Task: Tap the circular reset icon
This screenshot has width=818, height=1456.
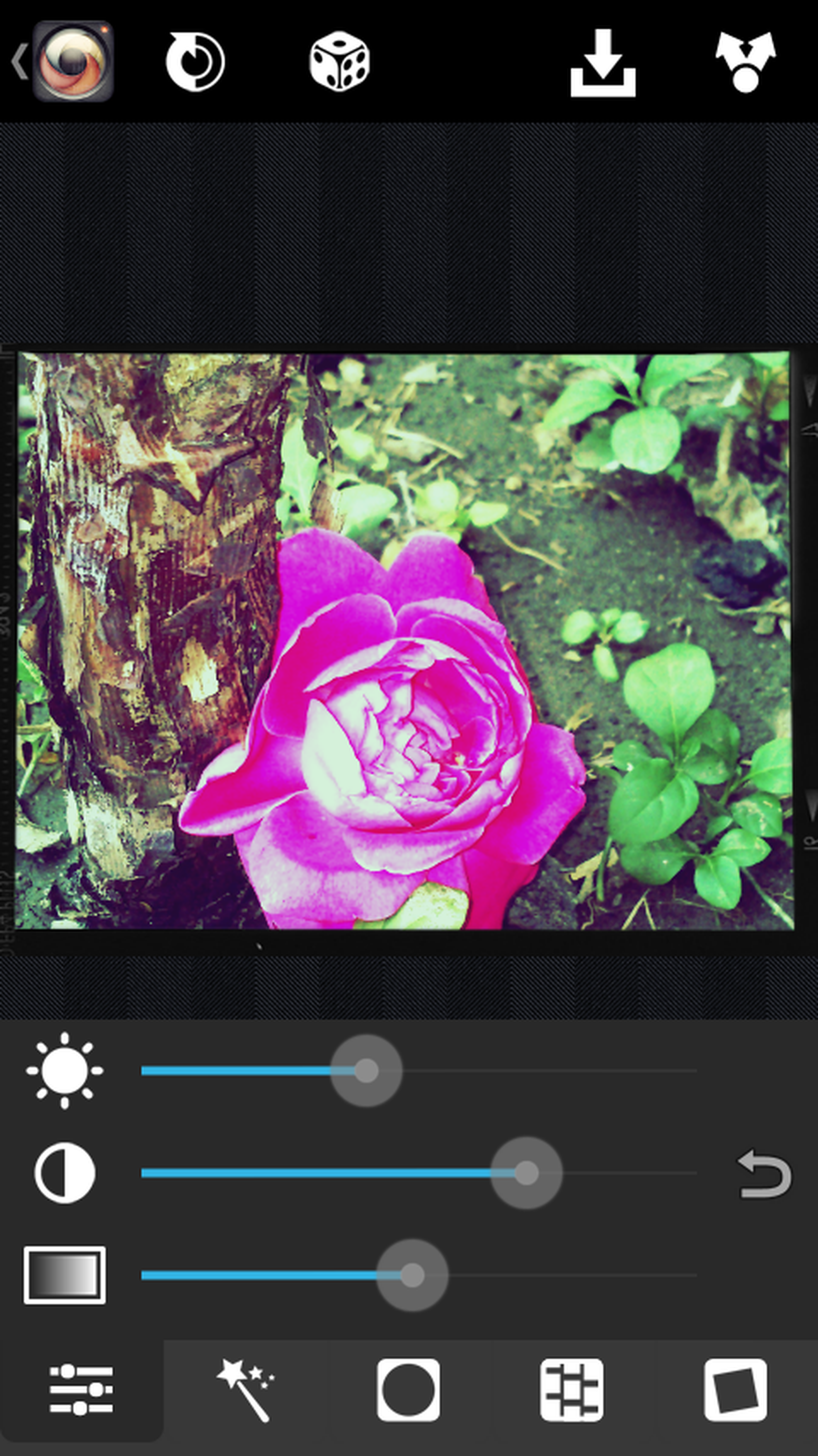Action: coord(195,61)
